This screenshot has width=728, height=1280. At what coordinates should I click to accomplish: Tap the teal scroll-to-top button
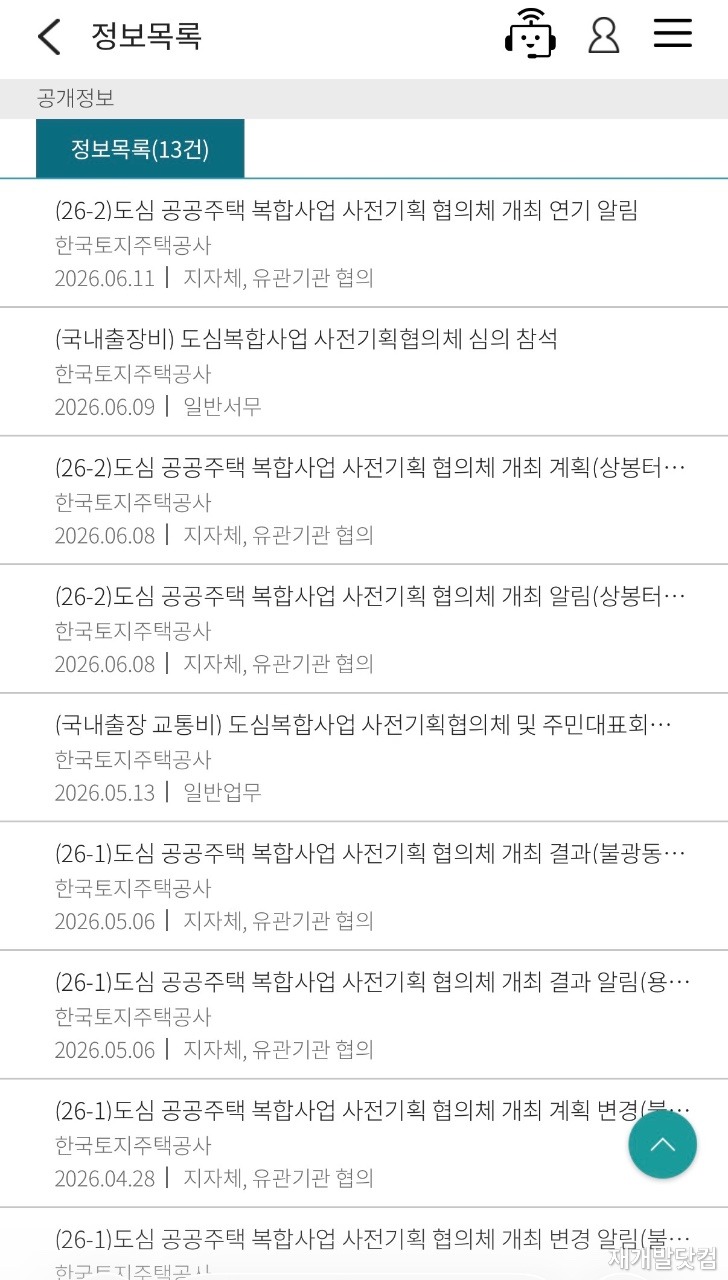pos(663,1144)
